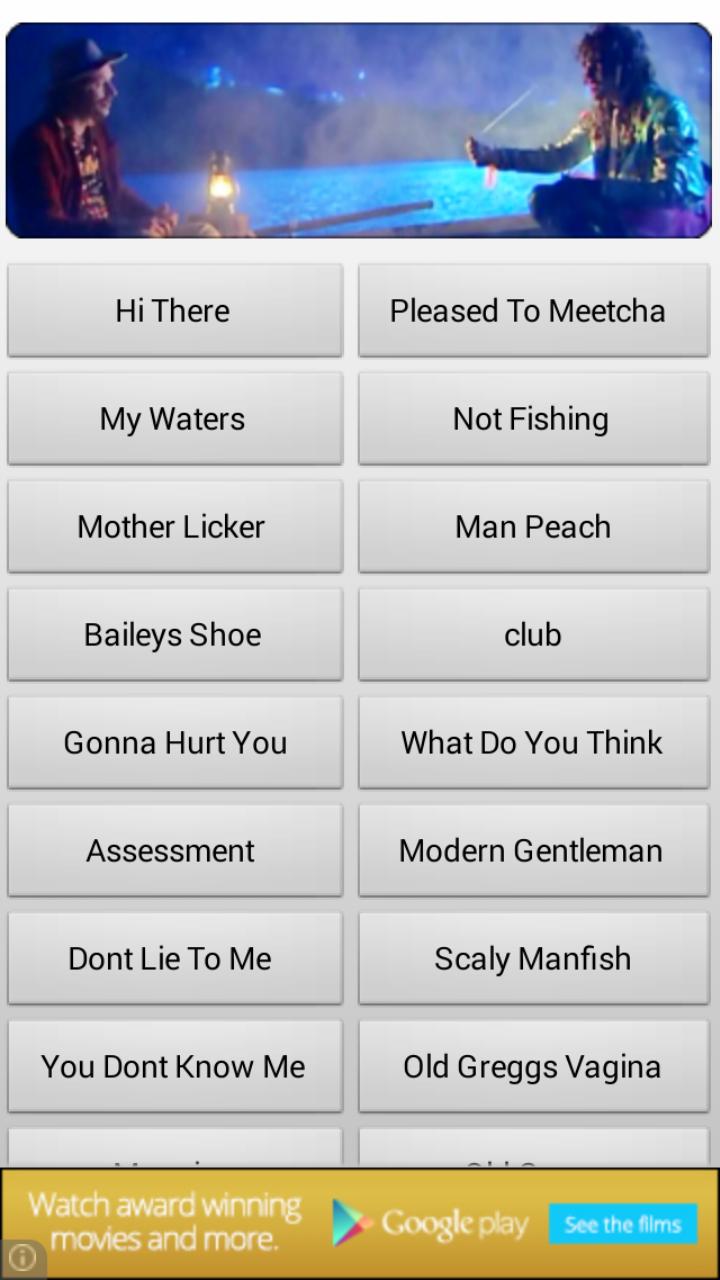
Task: Select "Gonna Hurt You"
Action: tap(175, 742)
